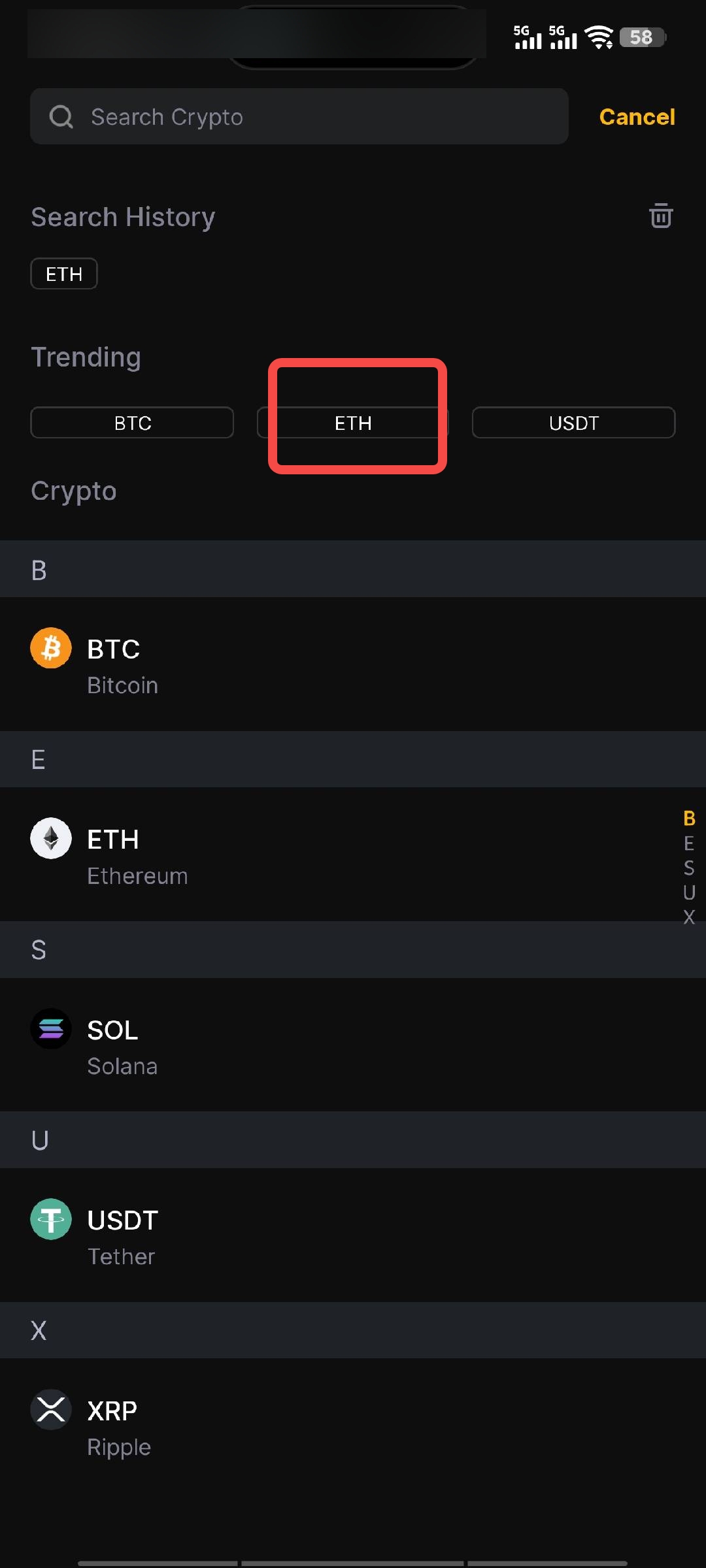
Task: Jump to letter X in index
Action: [689, 917]
